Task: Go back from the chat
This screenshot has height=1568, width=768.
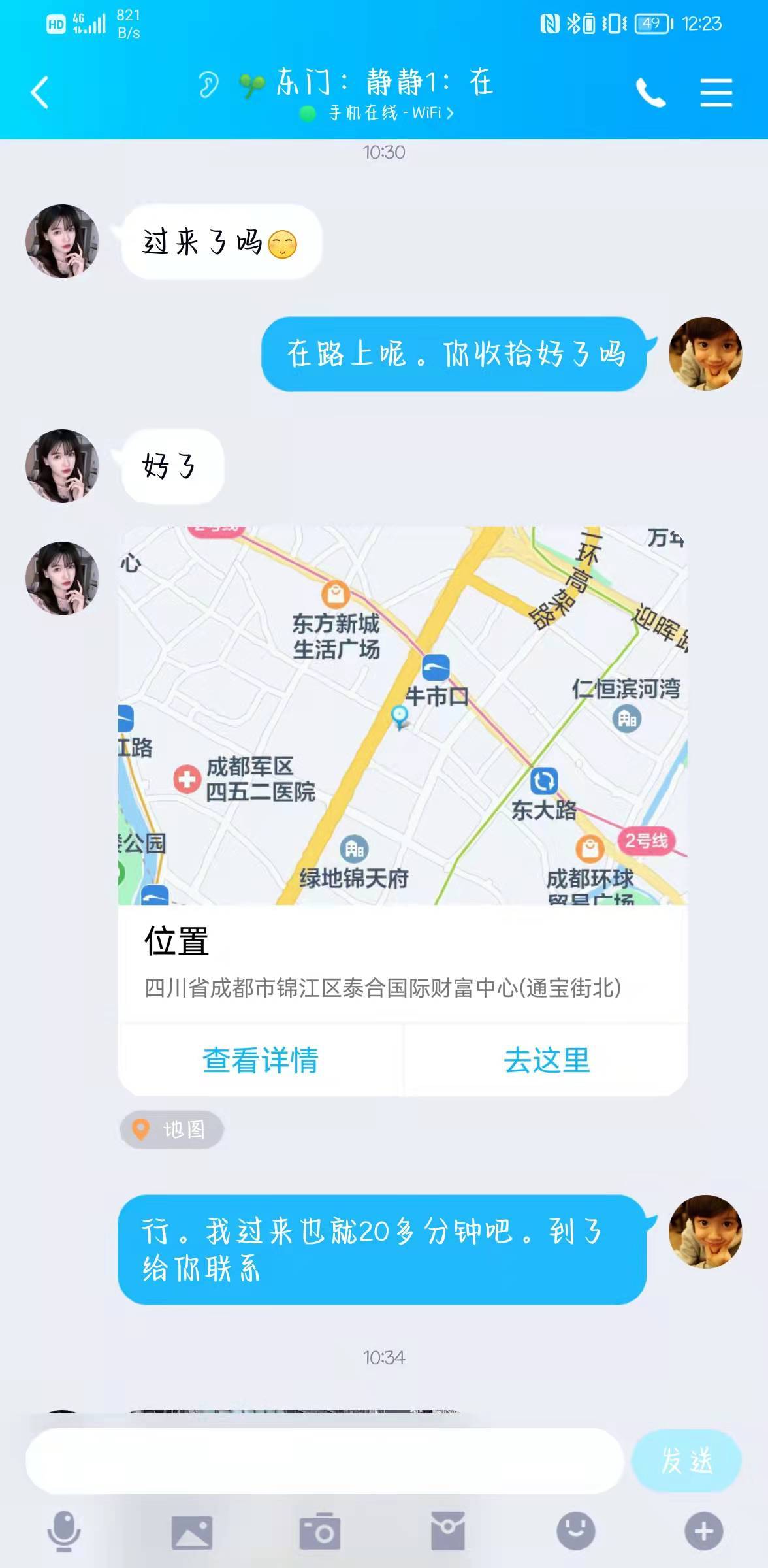Action: click(40, 92)
